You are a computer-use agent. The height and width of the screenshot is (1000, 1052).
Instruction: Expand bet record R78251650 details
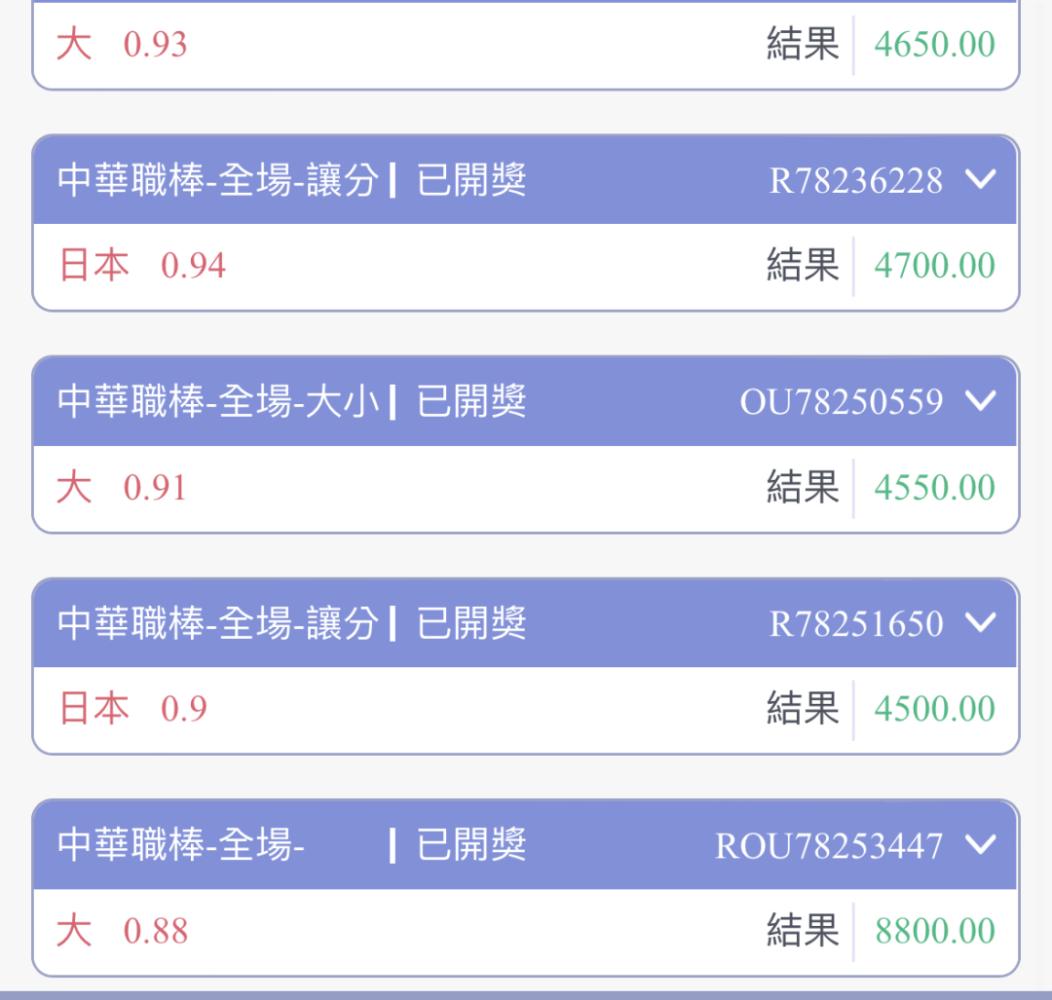pos(980,622)
